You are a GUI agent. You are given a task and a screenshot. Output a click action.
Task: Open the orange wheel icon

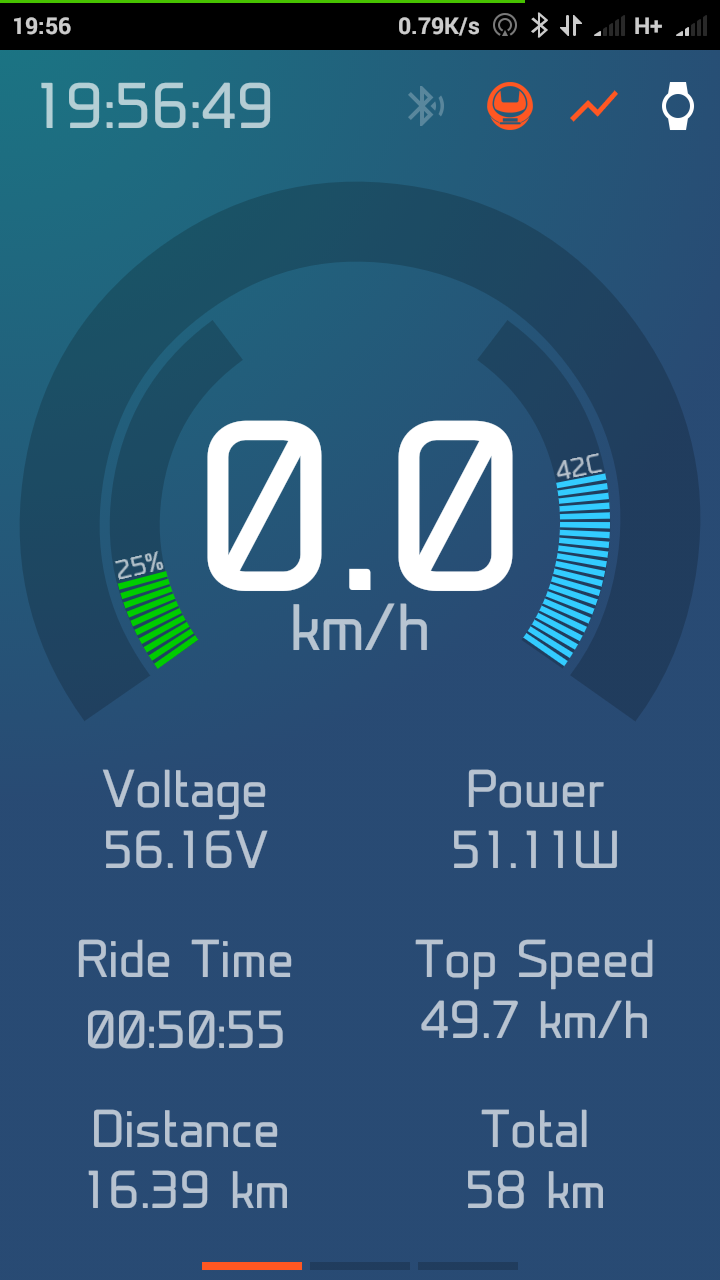point(510,106)
